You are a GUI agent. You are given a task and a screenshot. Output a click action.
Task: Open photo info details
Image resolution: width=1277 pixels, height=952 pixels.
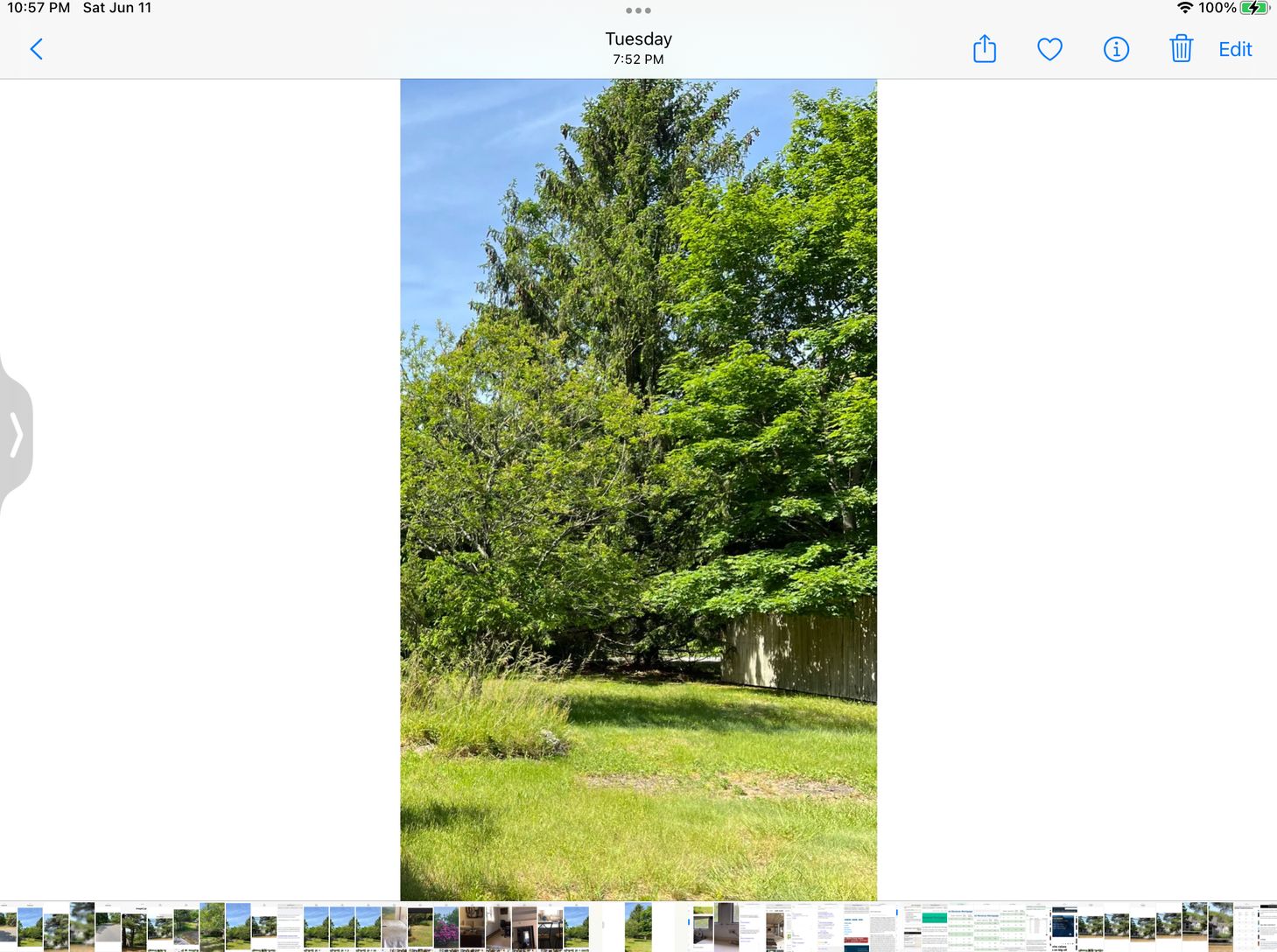[1116, 49]
